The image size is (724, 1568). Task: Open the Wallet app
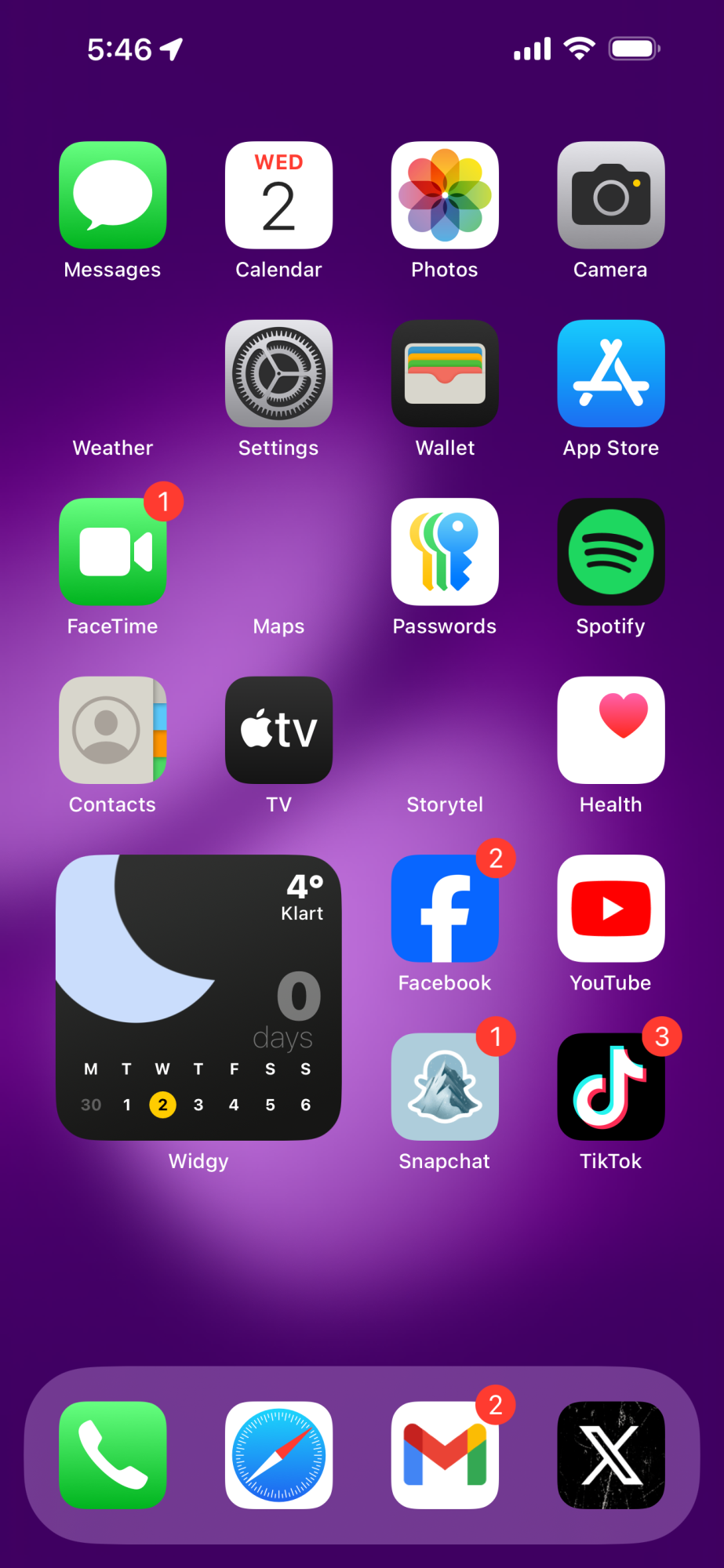(445, 373)
